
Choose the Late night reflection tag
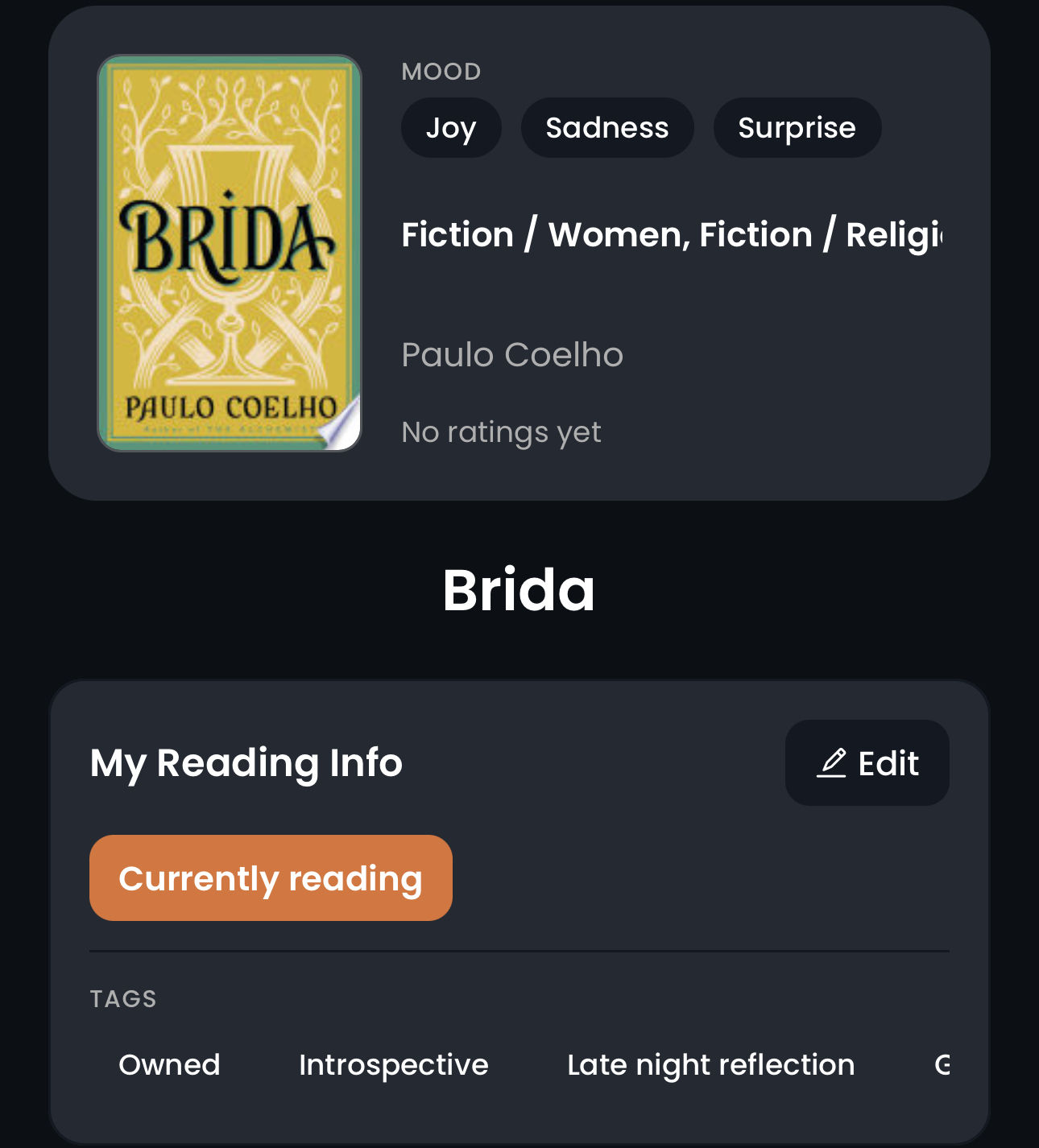710,1064
